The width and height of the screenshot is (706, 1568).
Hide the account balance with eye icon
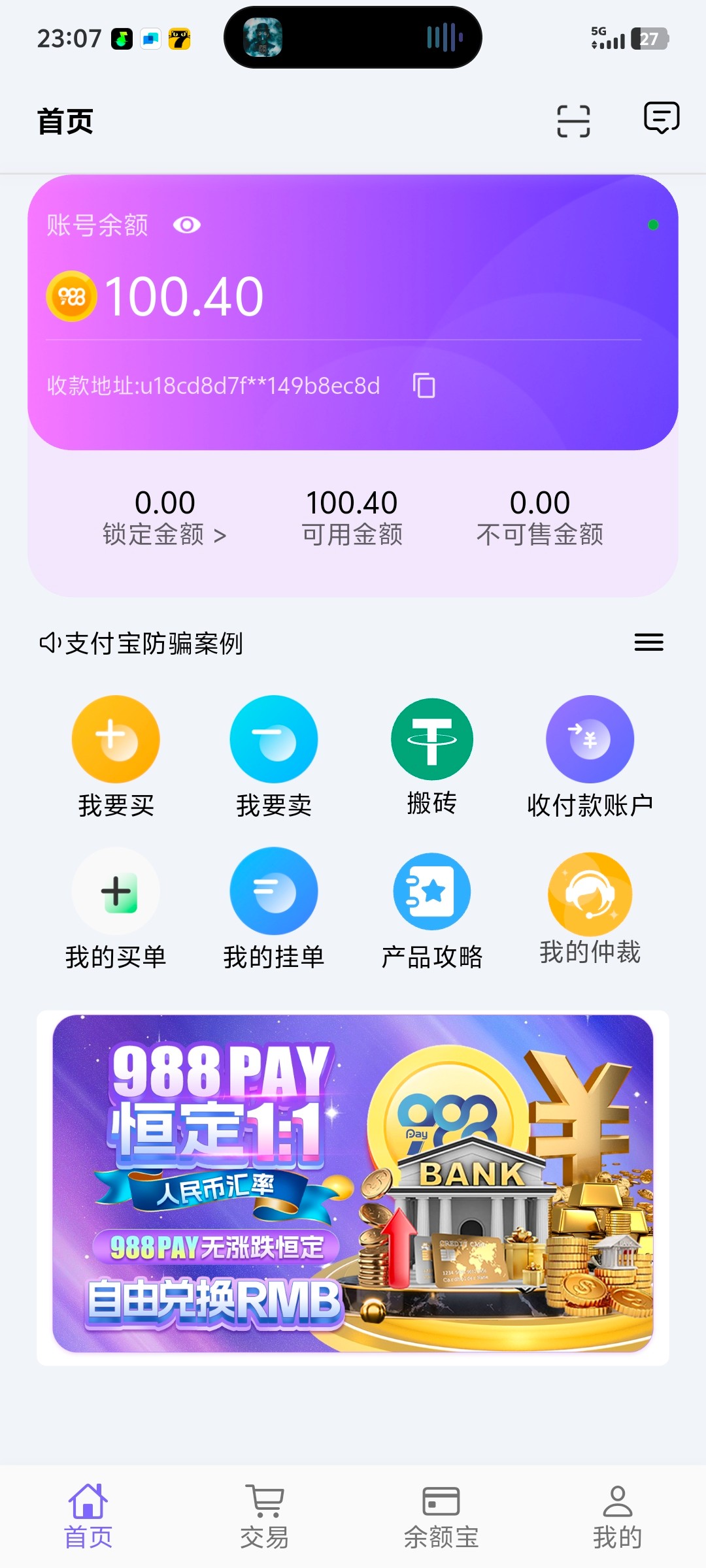pyautogui.click(x=187, y=225)
